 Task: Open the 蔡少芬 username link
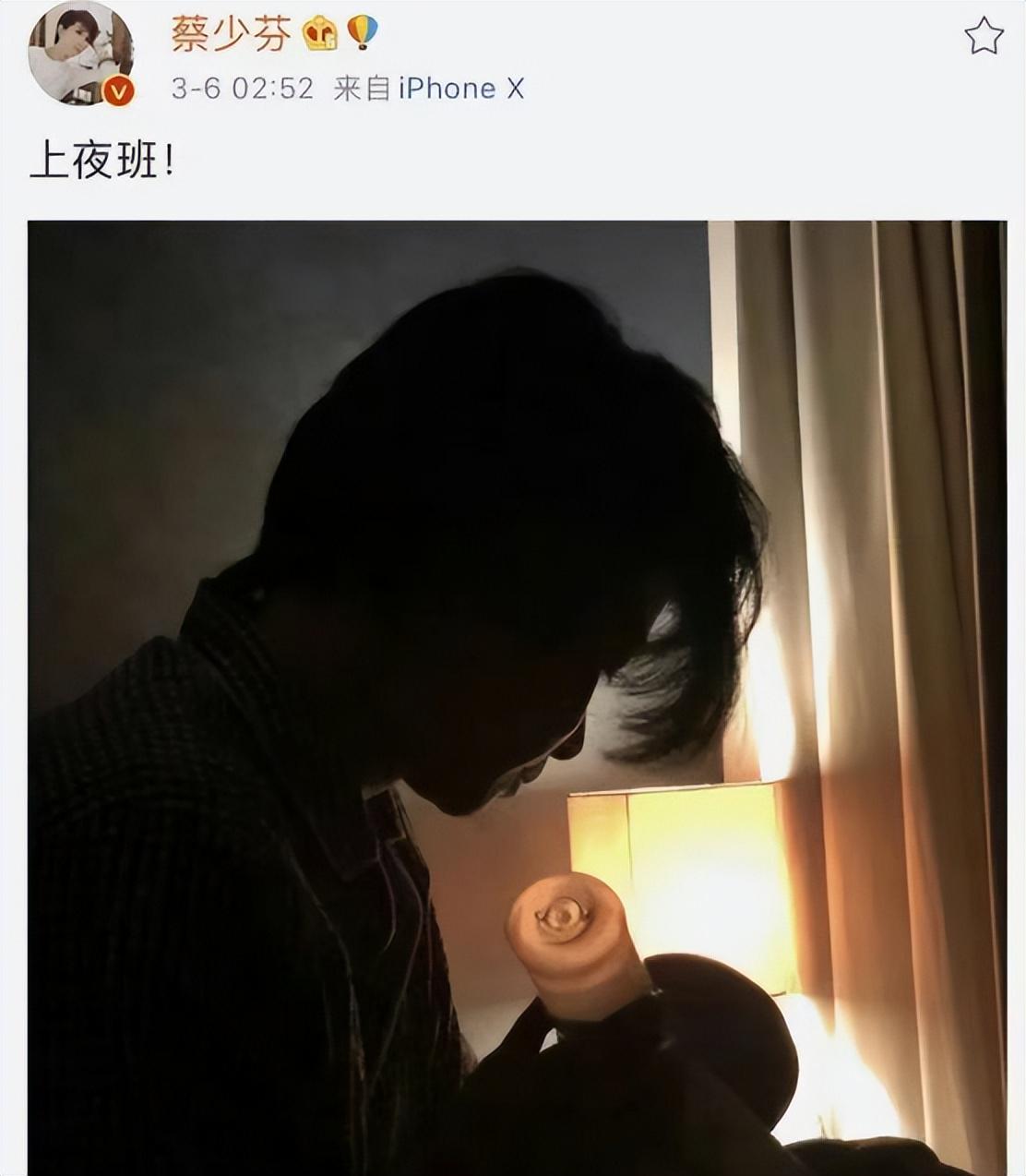coord(231,35)
